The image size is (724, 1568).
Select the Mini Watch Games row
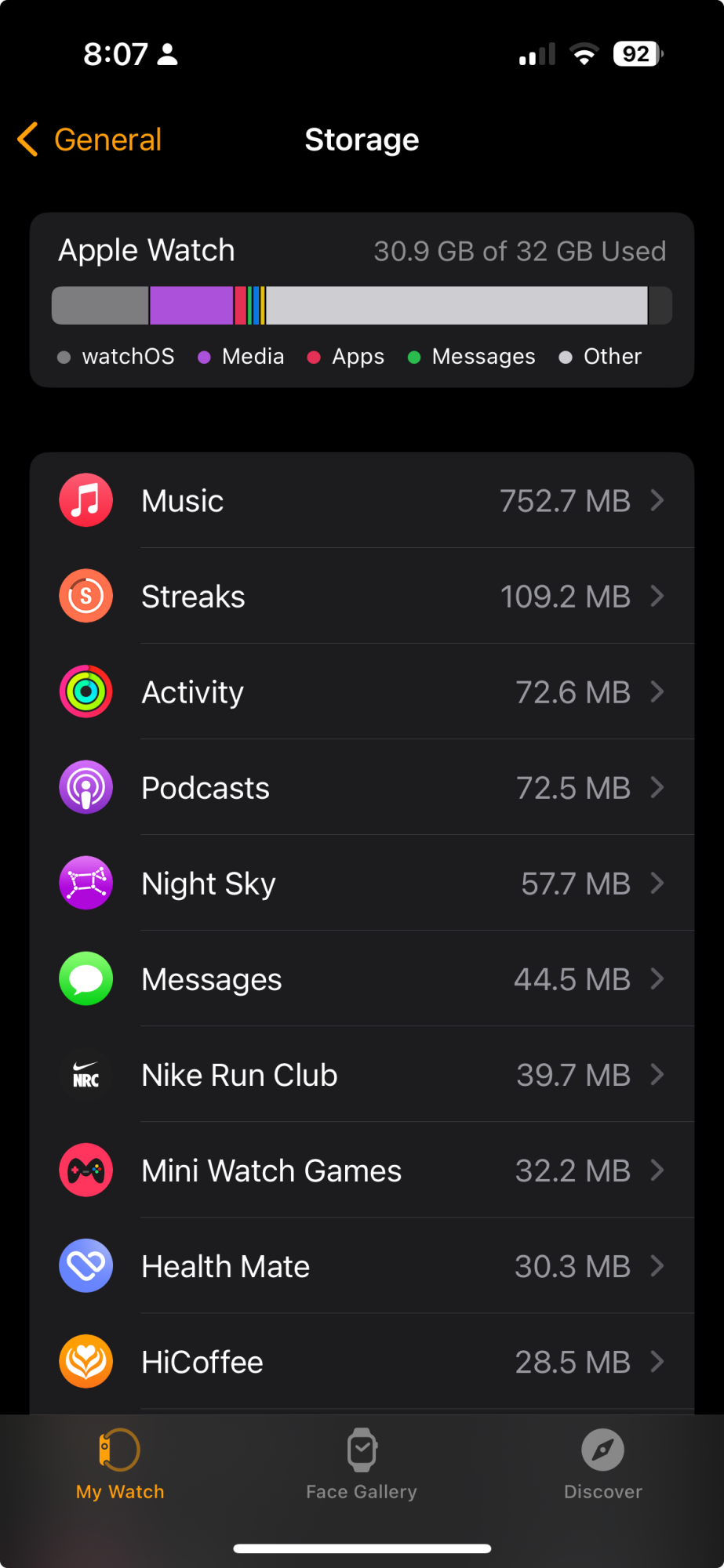click(362, 1171)
